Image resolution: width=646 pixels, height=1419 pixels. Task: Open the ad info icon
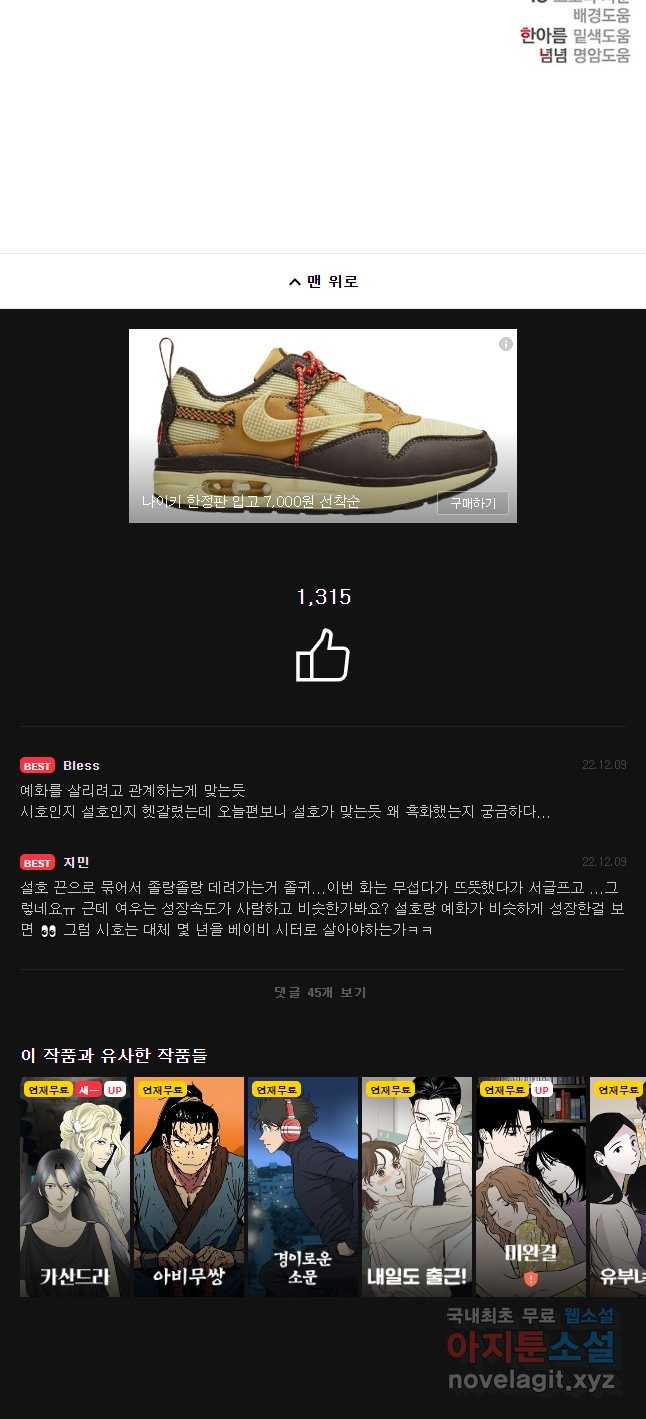(506, 344)
